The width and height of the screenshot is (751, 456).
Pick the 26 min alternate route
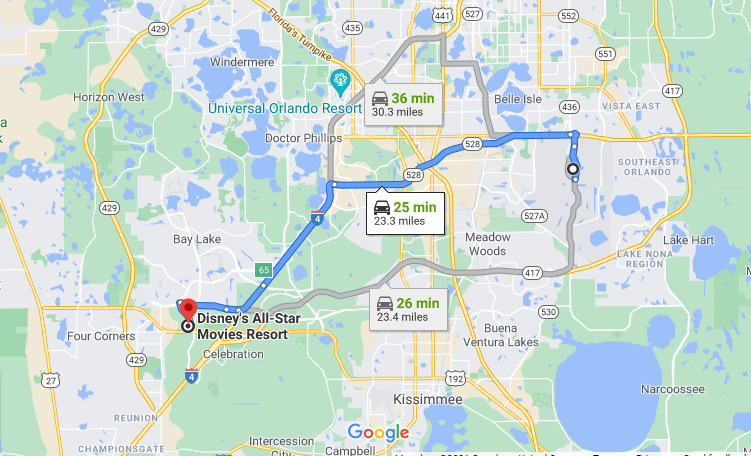[x=407, y=309]
